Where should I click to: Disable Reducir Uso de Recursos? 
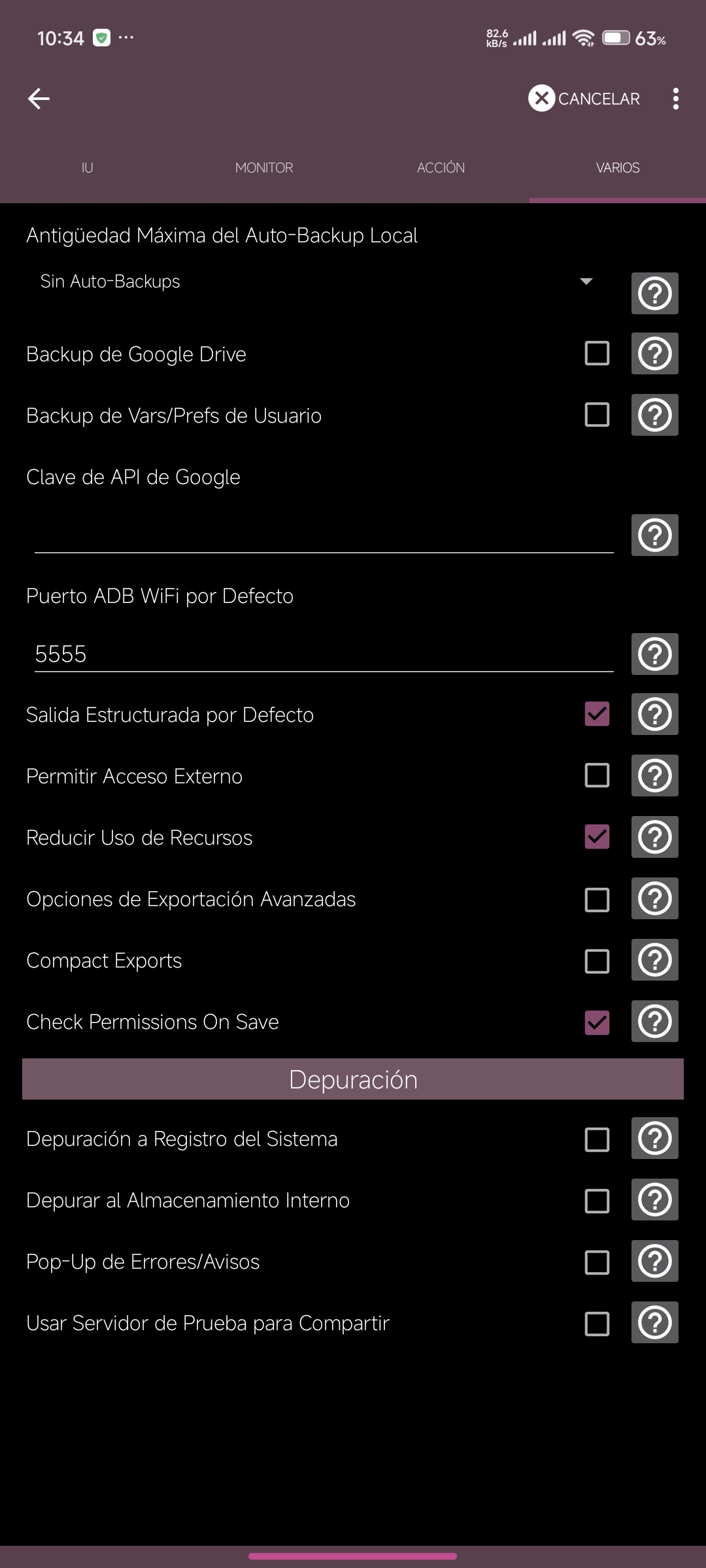(x=597, y=837)
